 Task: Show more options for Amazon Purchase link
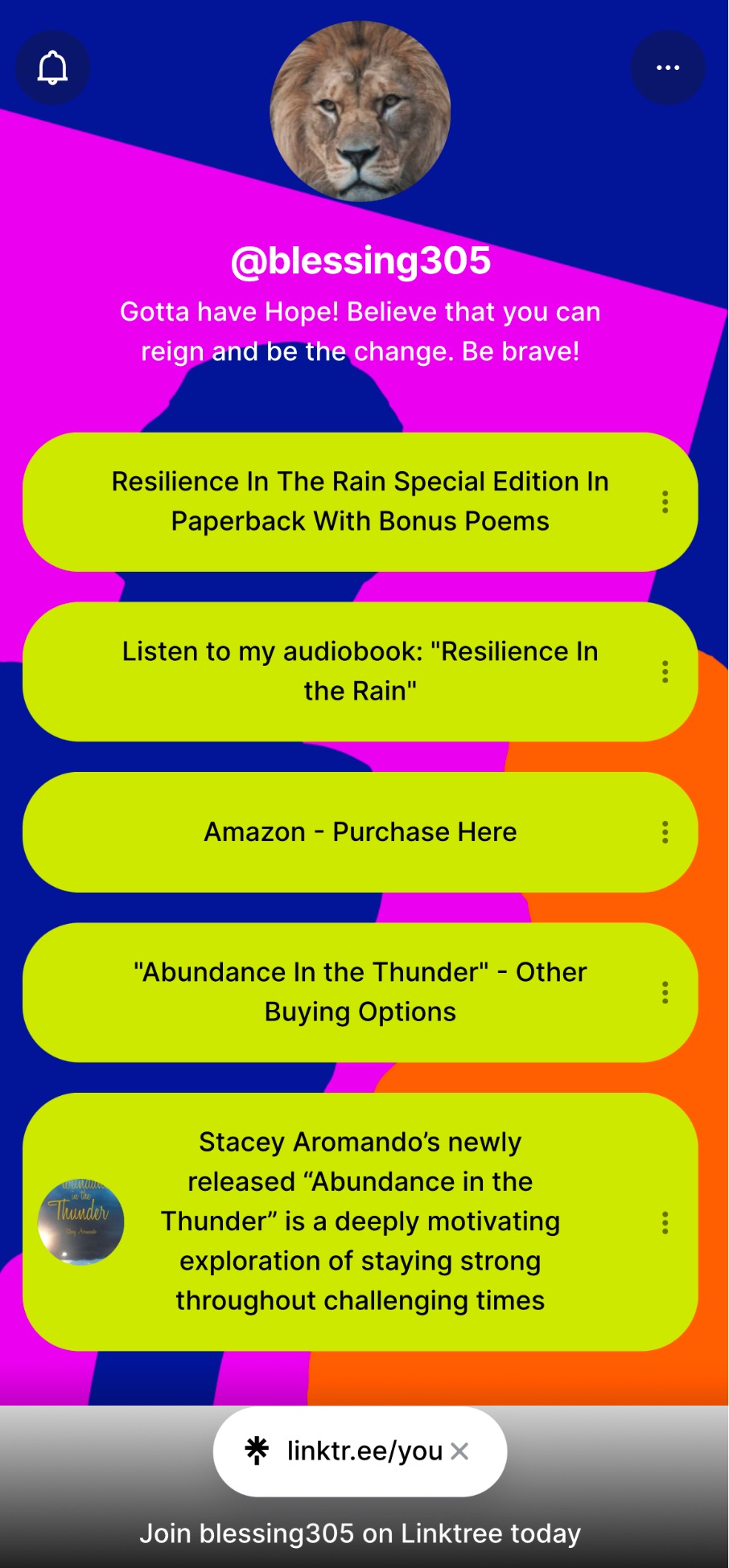pyautogui.click(x=665, y=832)
